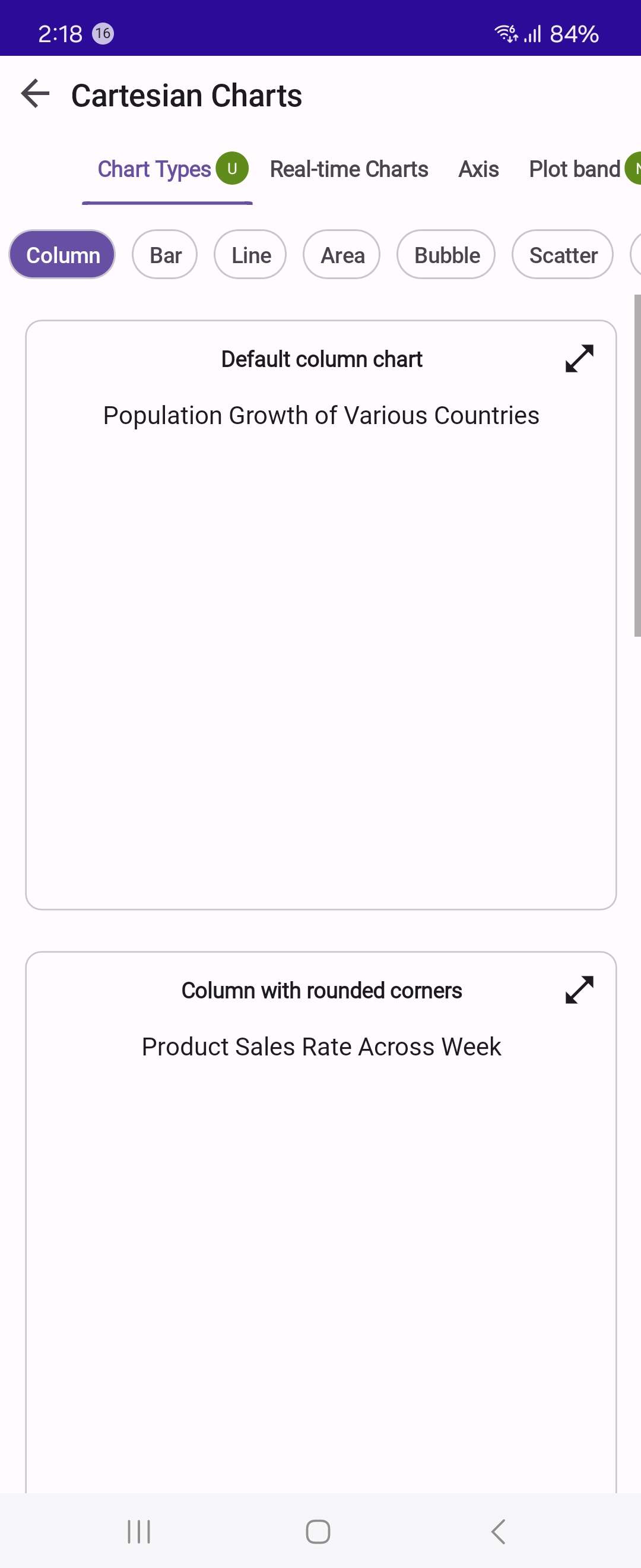Go back using the app bar arrow

[x=35, y=94]
